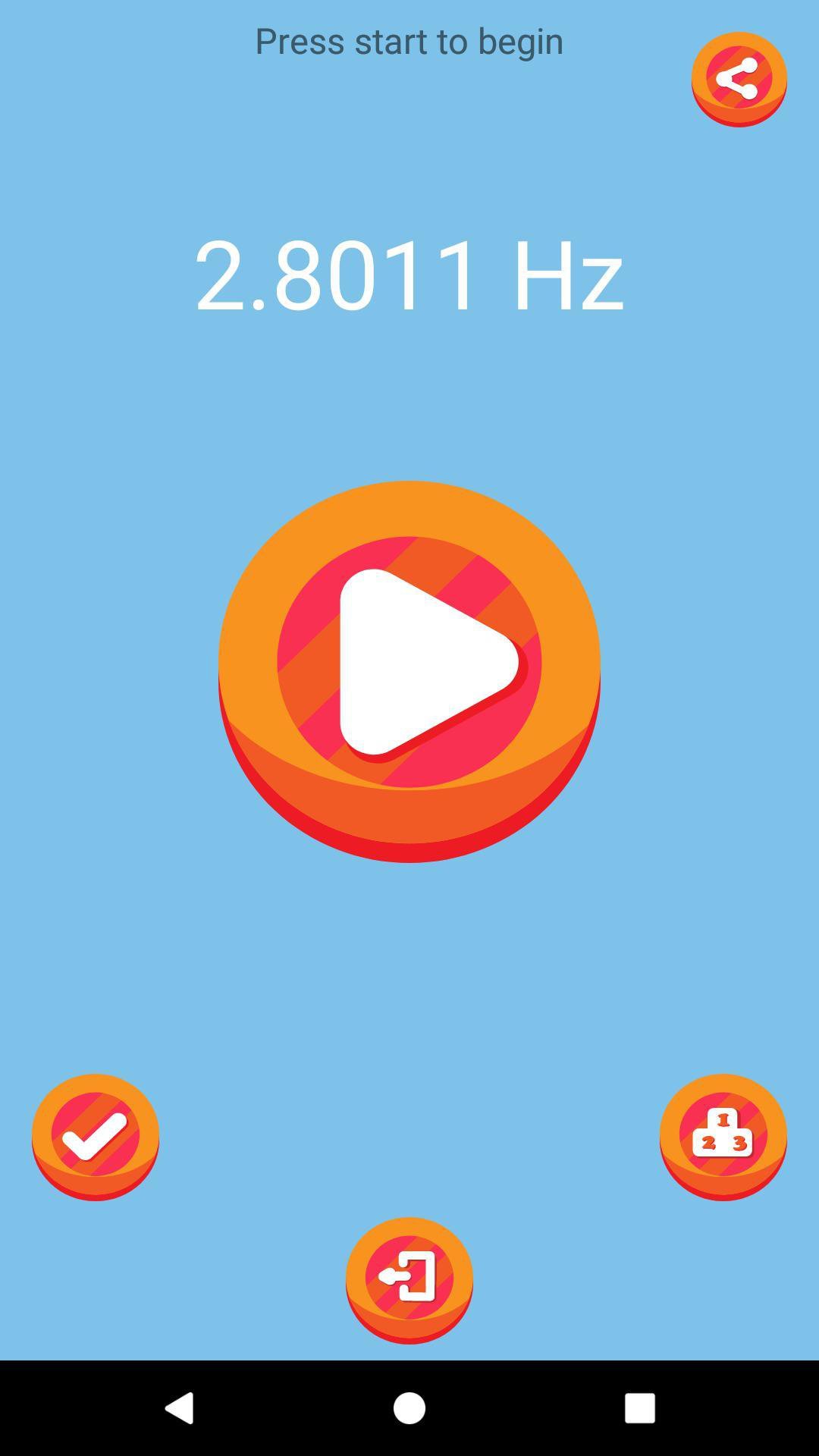Go back using system navigation
Screen dimensions: 819x1456
(180, 1408)
